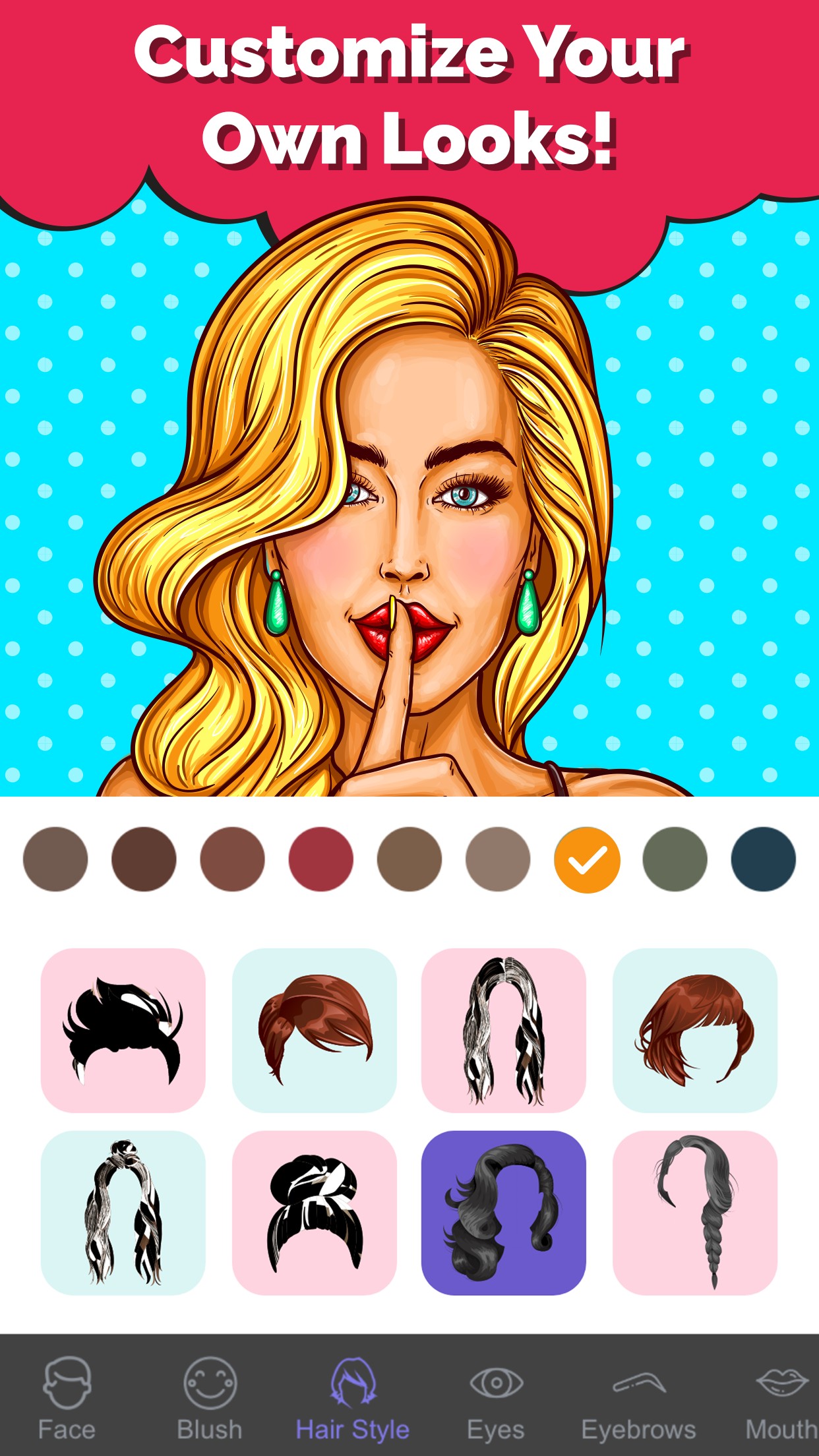Pick the navy blue hair color
The height and width of the screenshot is (1456, 819).
[763, 859]
